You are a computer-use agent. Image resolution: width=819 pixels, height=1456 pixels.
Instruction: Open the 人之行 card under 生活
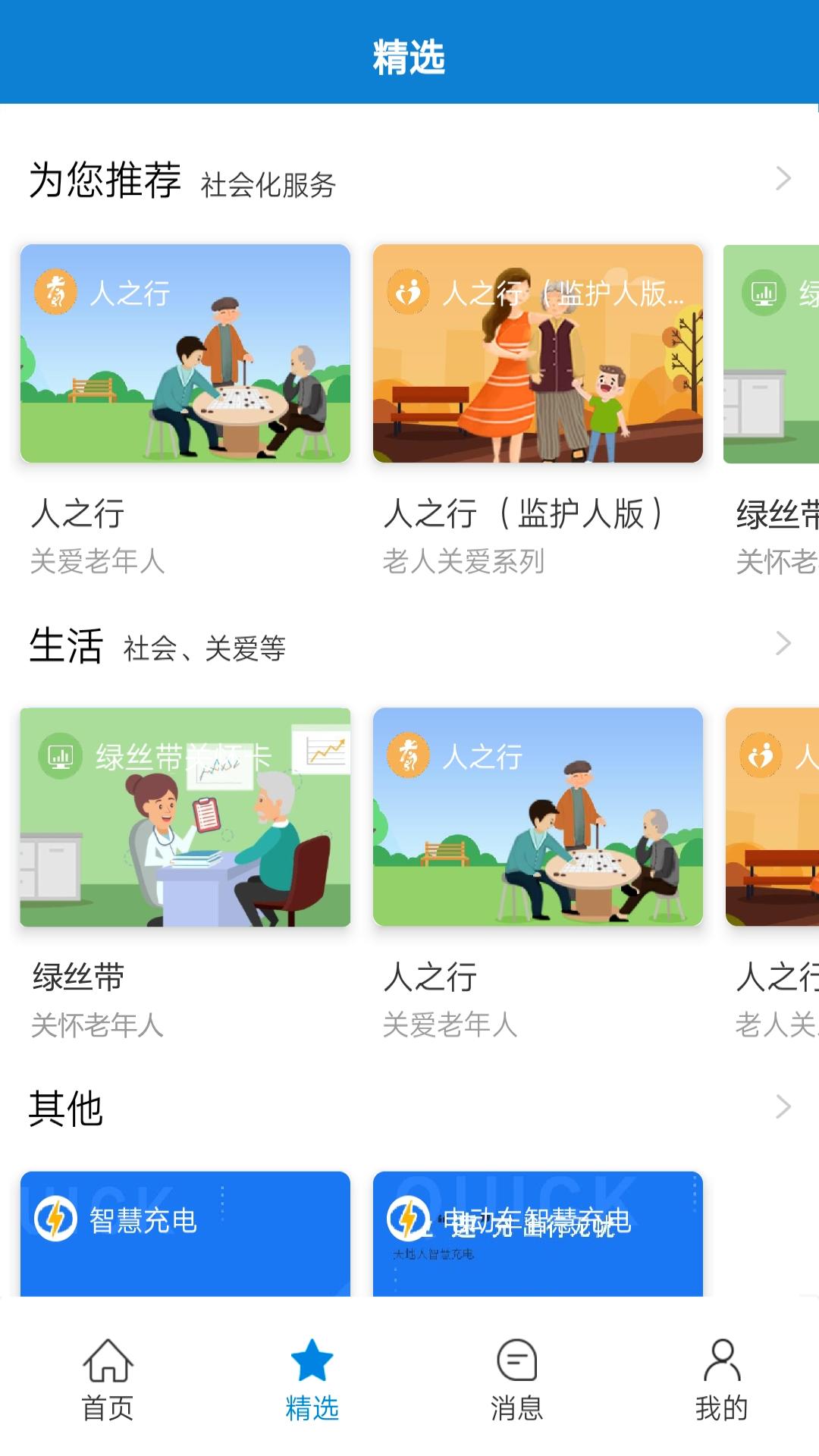coord(538,817)
